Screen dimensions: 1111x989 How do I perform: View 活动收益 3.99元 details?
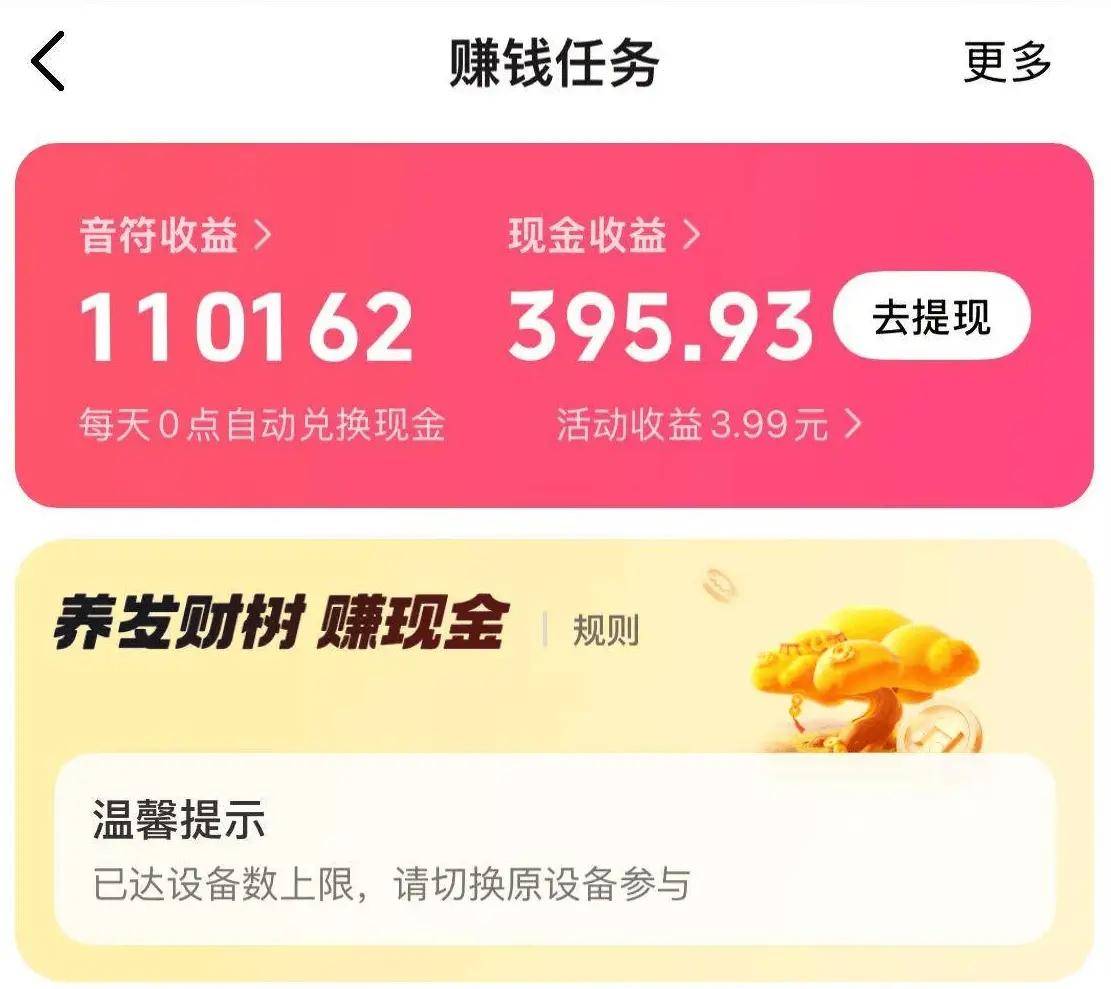pyautogui.click(x=708, y=426)
